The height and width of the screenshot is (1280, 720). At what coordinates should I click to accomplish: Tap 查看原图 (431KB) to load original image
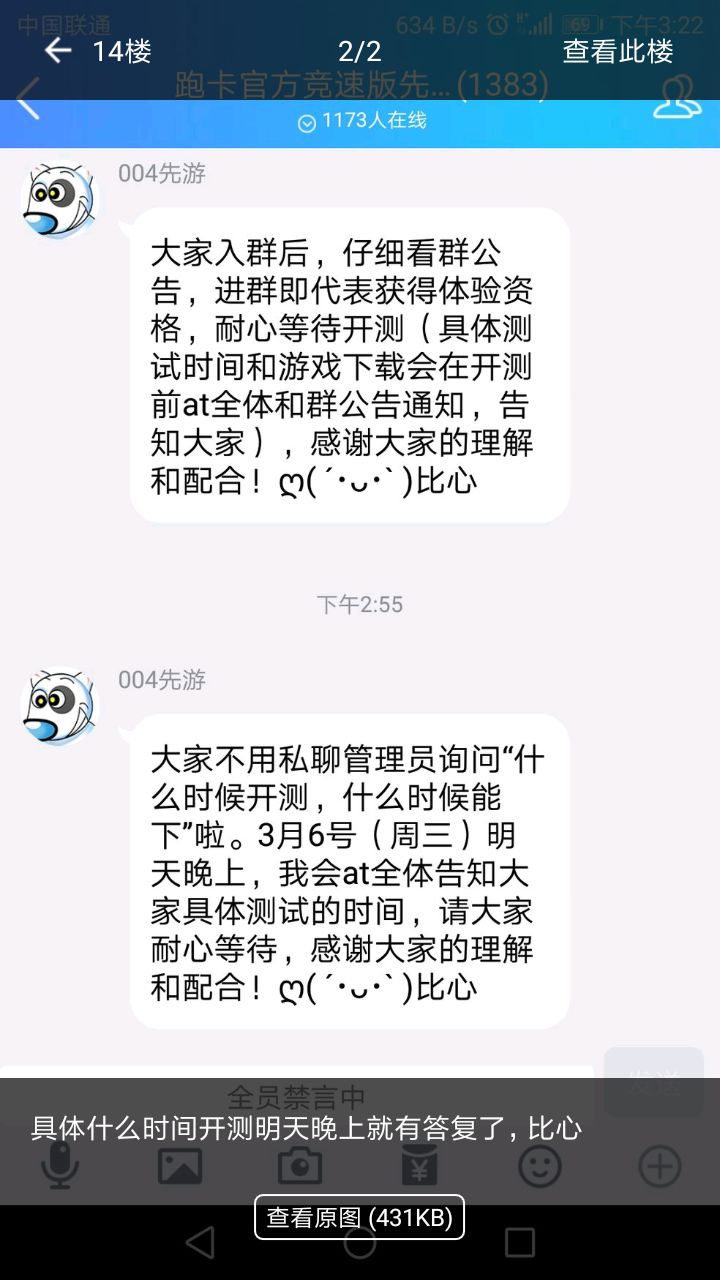[x=360, y=1217]
